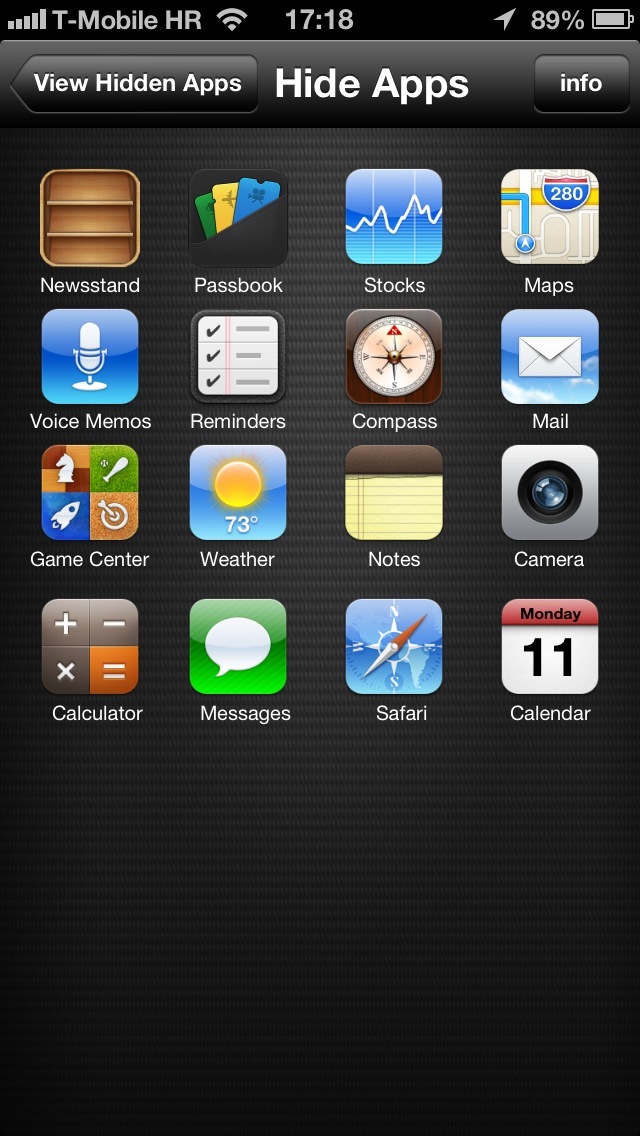Image resolution: width=640 pixels, height=1136 pixels.
Task: Select the Newsstand app icon
Action: (90, 218)
